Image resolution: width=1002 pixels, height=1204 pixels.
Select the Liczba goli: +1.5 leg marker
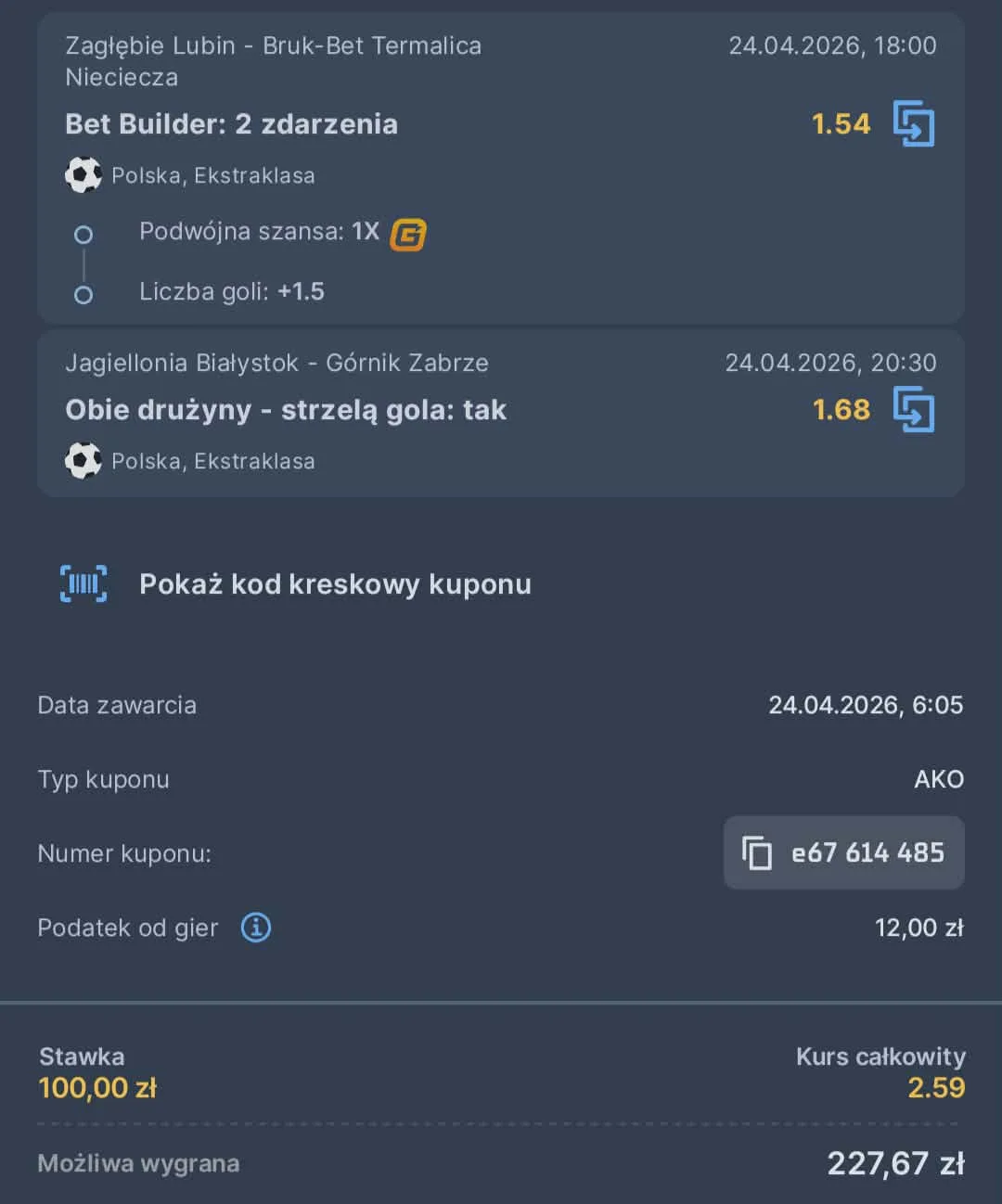(x=83, y=292)
